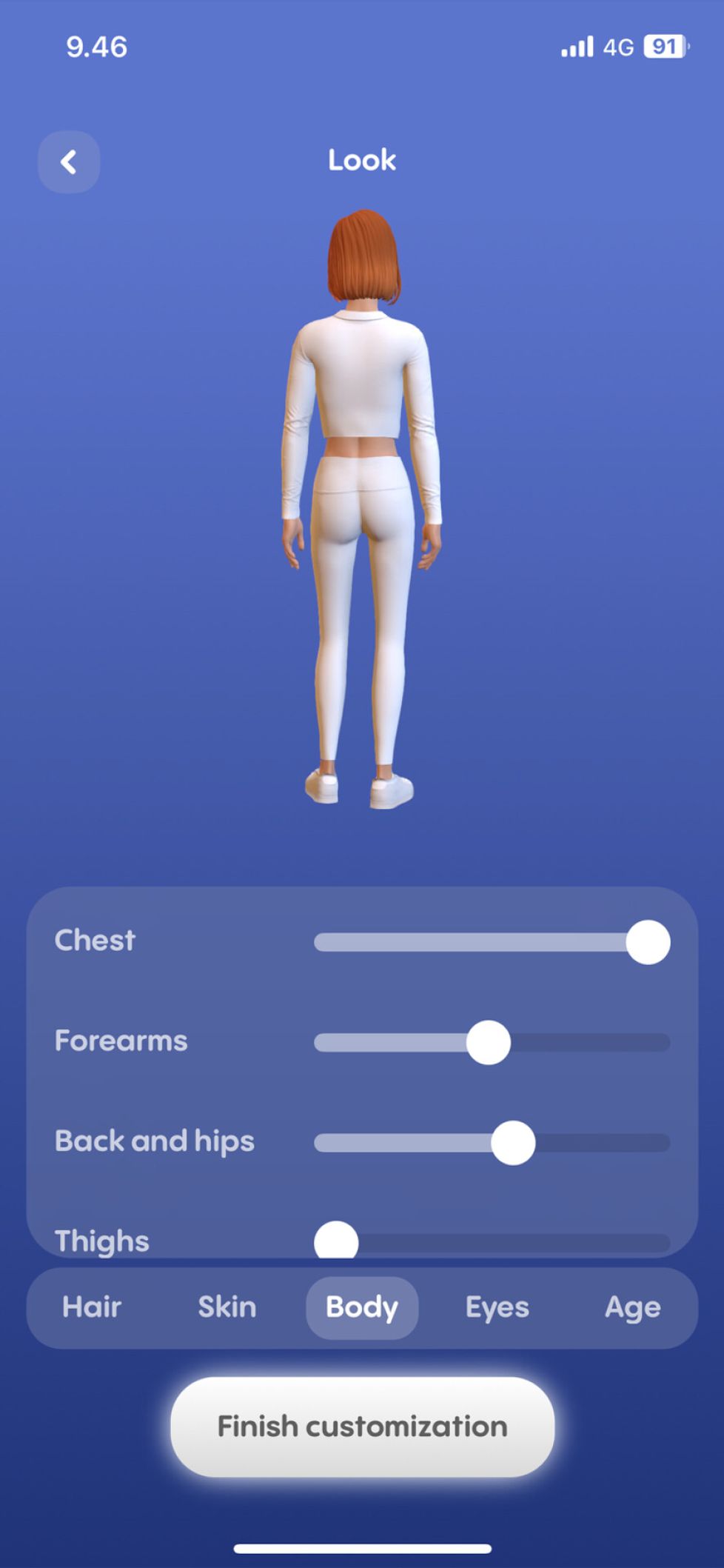
Task: Tap the Thighs slider handle
Action: (x=336, y=1241)
